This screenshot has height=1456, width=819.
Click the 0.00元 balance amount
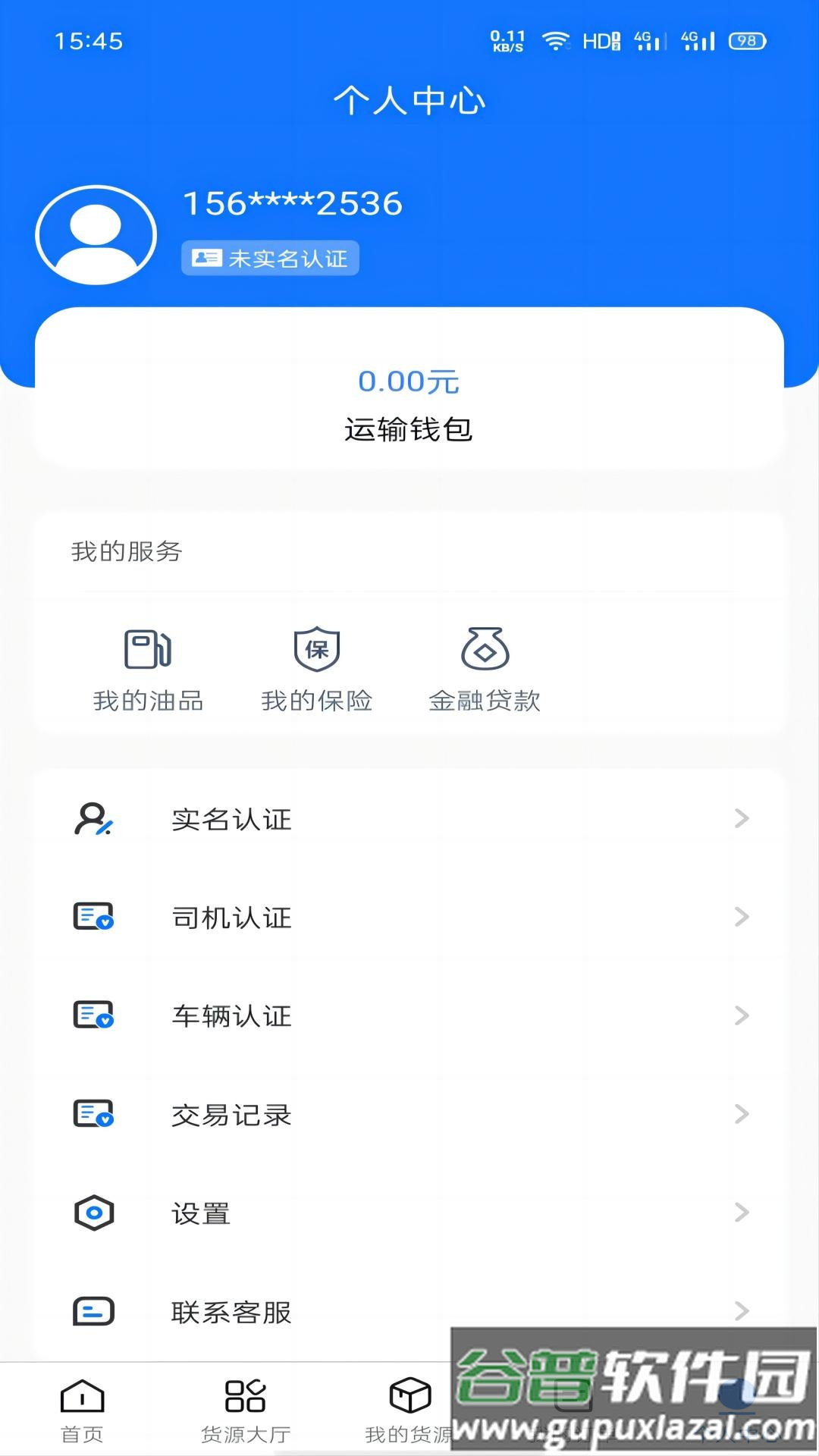click(409, 383)
